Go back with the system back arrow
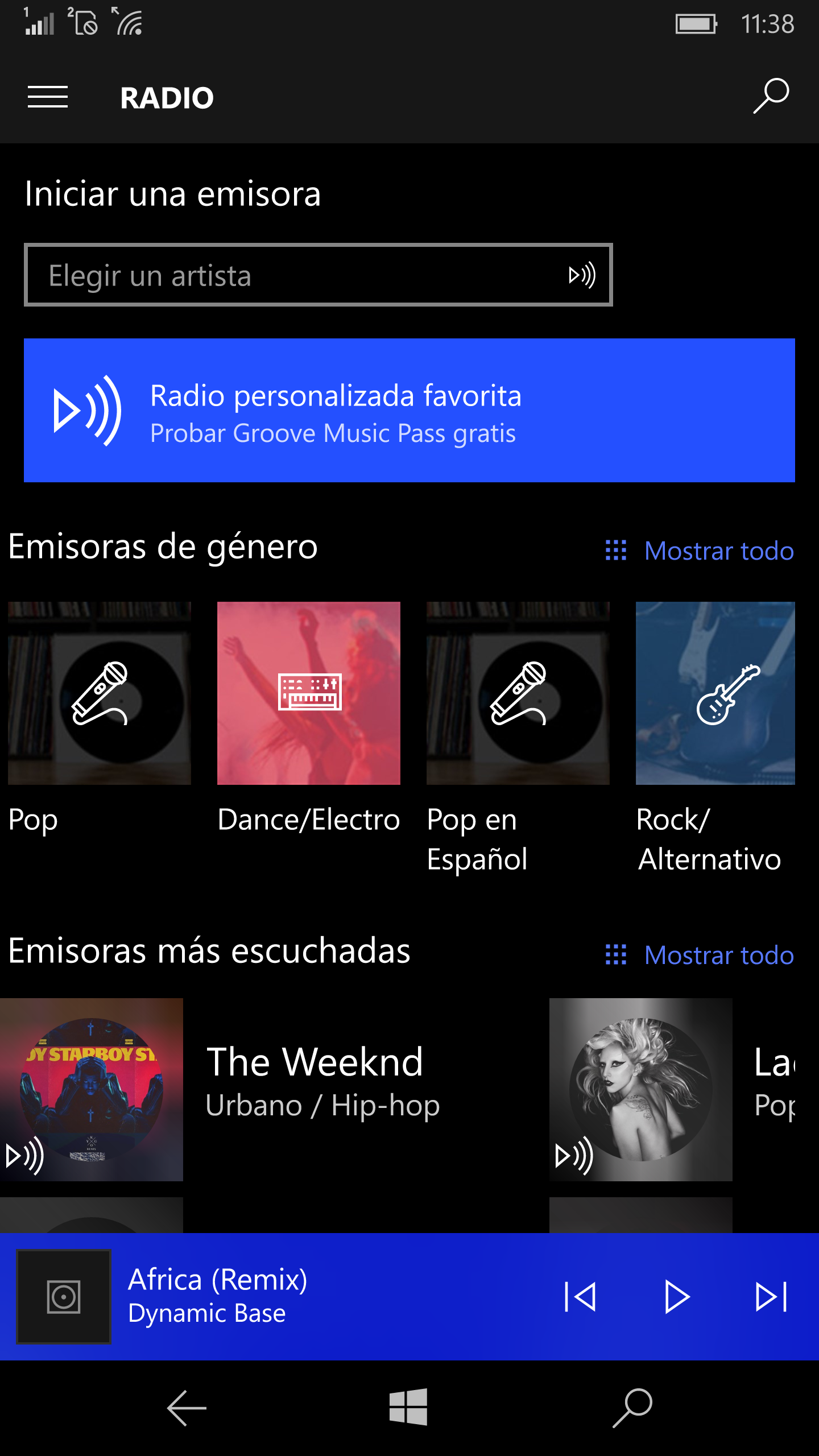819x1456 pixels. click(x=186, y=1408)
